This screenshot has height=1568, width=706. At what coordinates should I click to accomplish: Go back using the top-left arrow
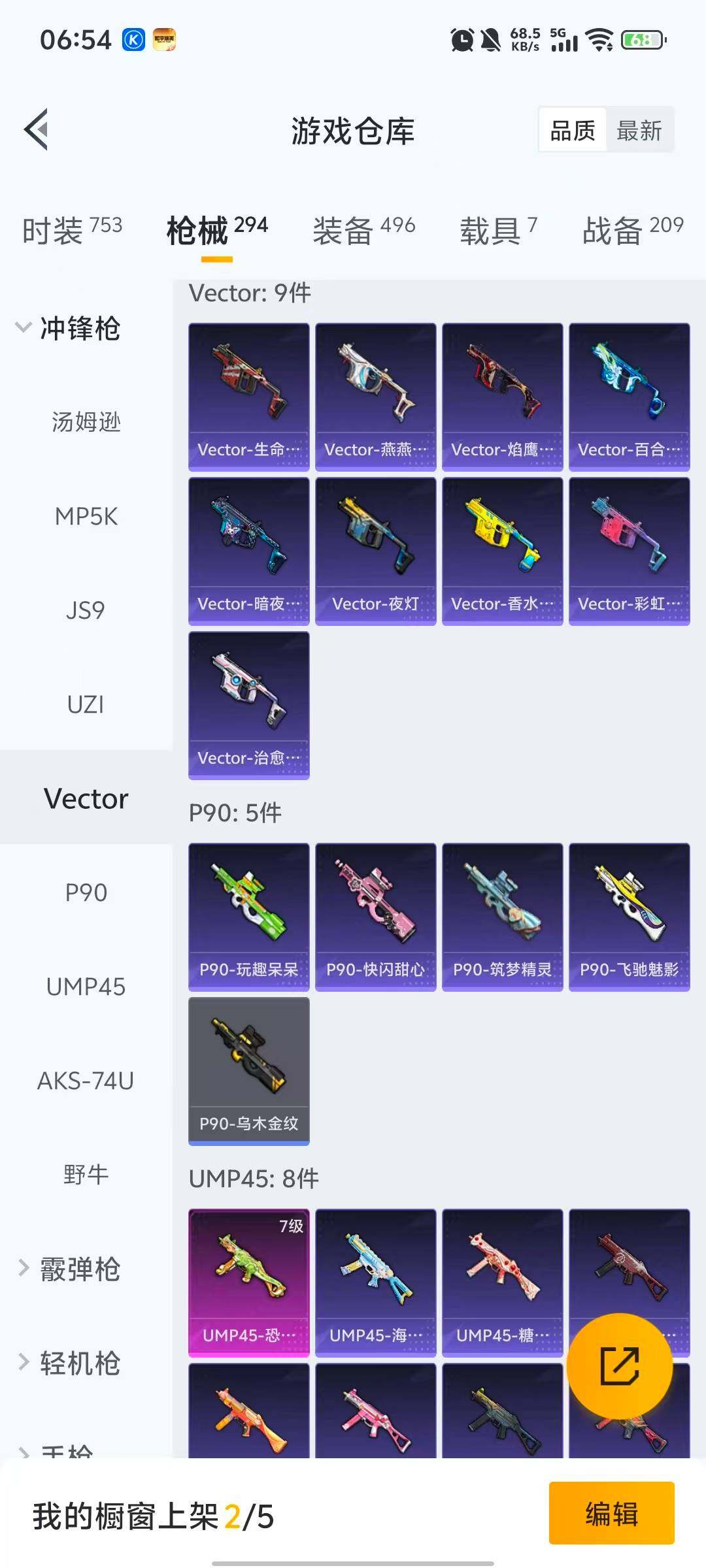tap(37, 129)
